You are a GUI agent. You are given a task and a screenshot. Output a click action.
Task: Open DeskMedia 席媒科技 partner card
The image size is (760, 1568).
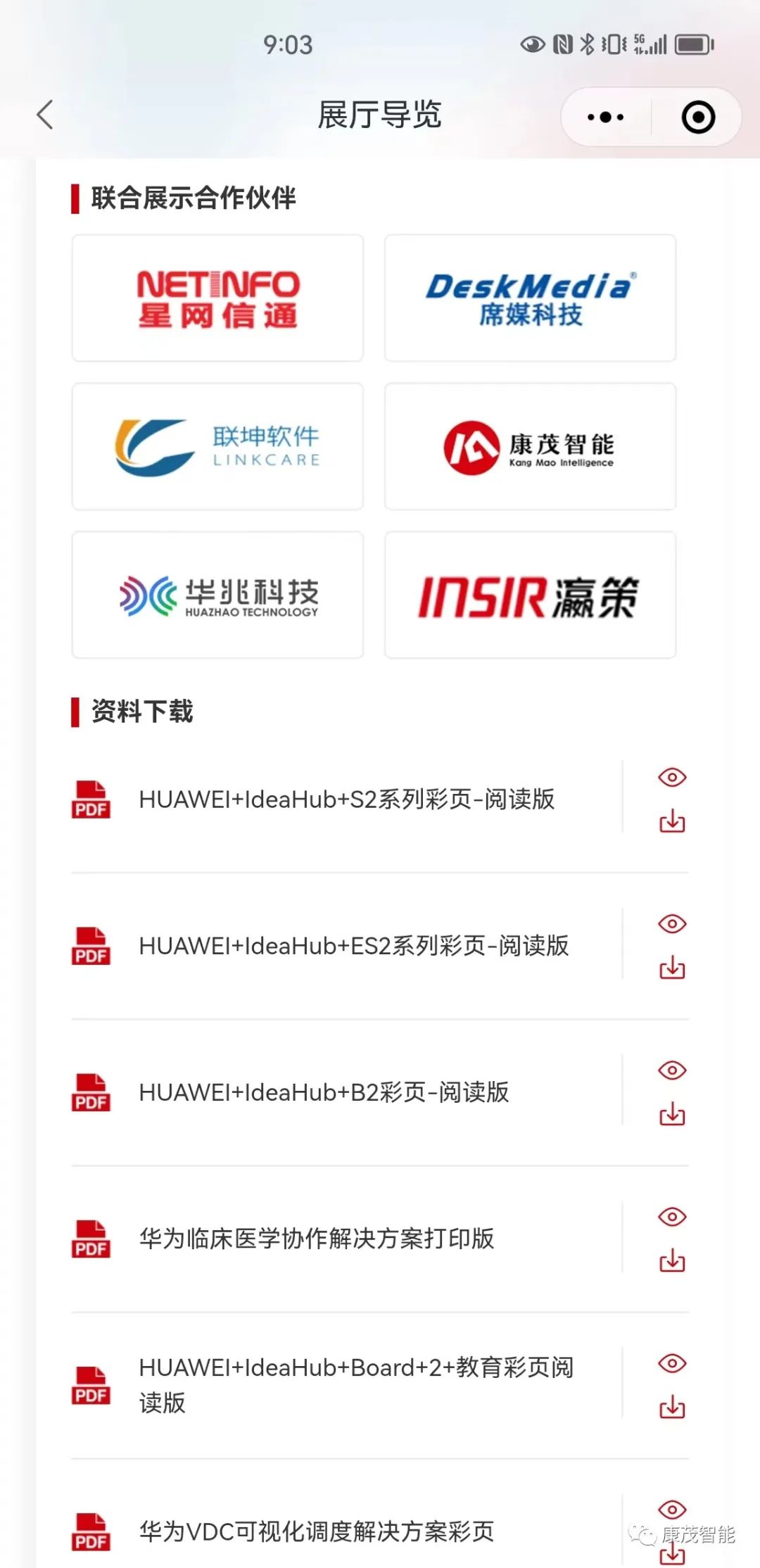click(530, 298)
